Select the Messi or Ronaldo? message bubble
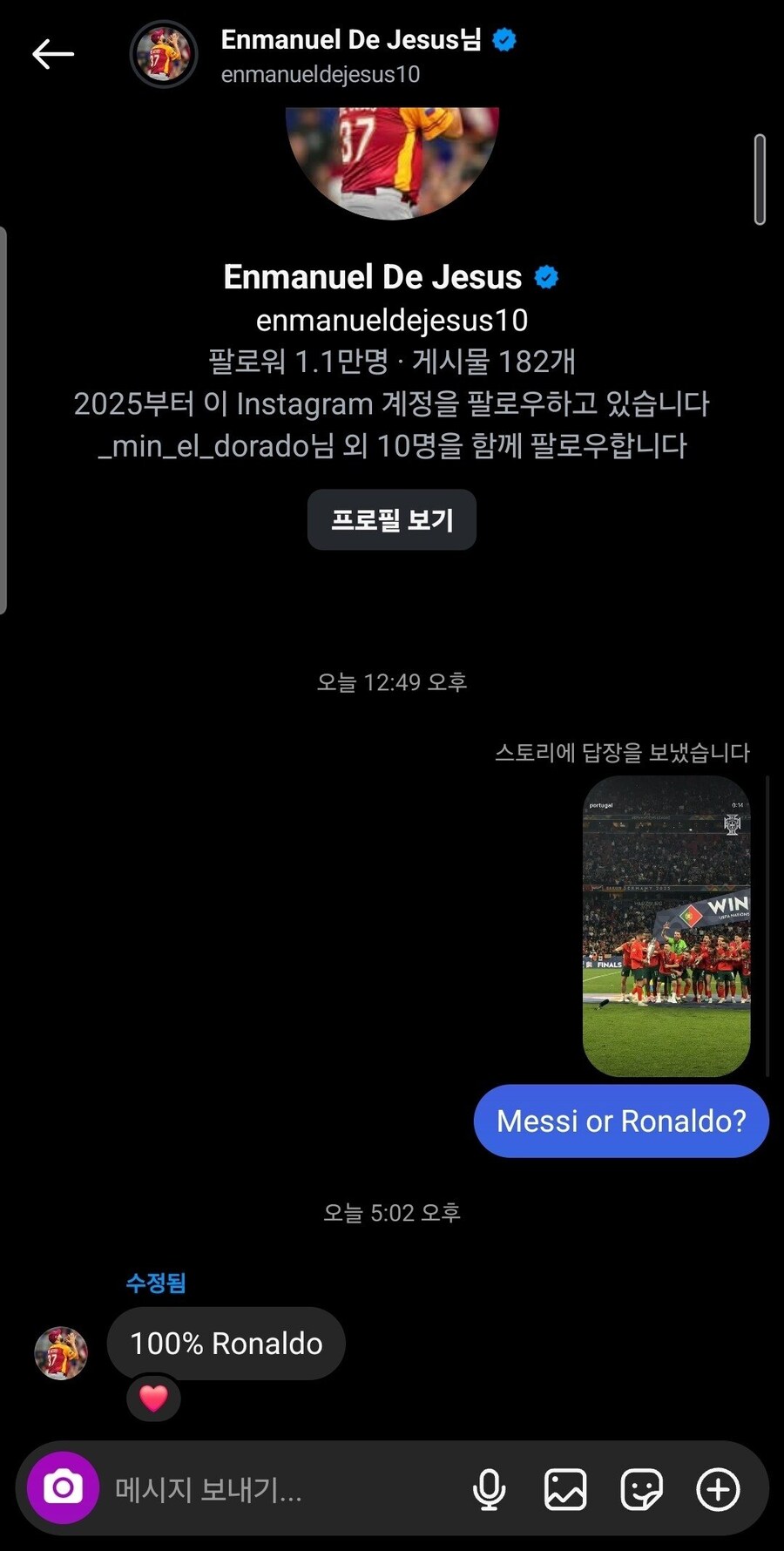Screen dimensions: 784x1551 [620, 1121]
